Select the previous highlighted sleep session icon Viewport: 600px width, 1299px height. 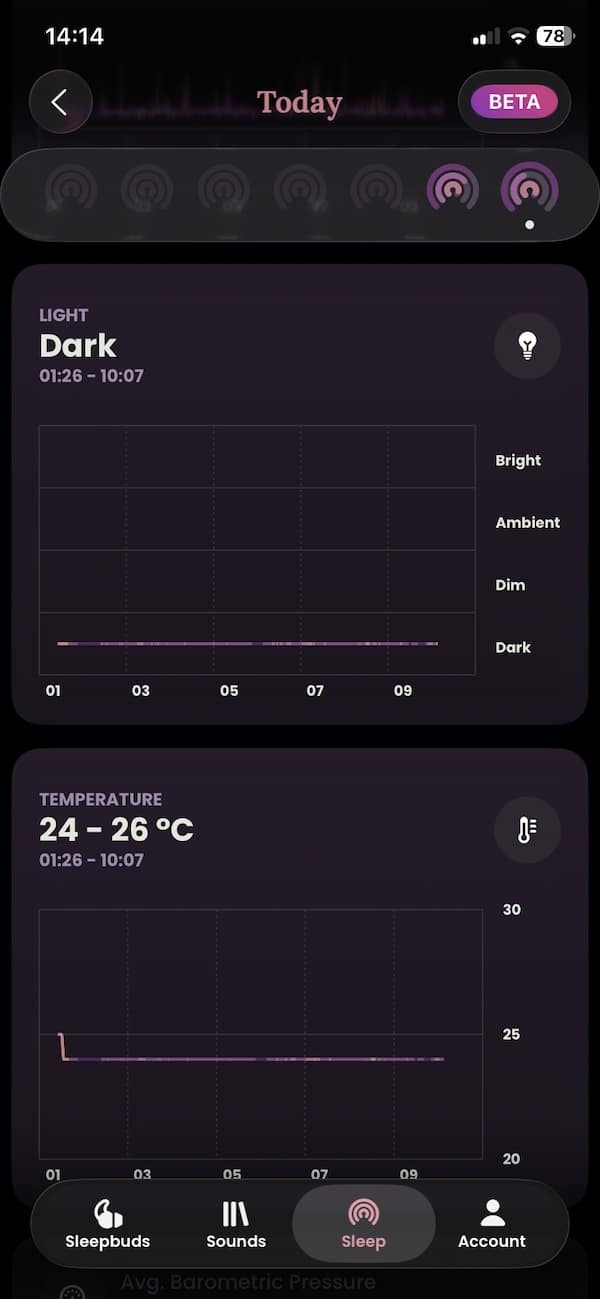click(452, 188)
